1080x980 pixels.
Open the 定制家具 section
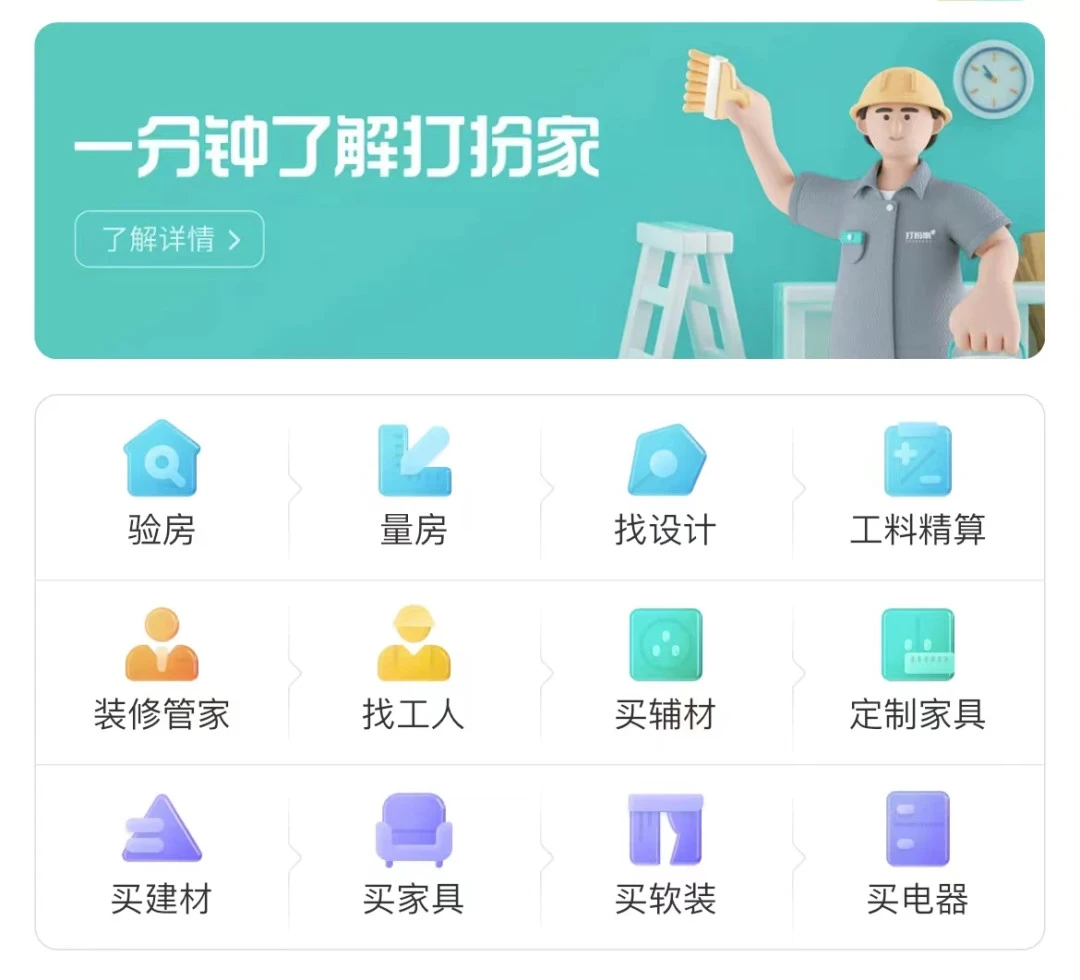pos(917,670)
